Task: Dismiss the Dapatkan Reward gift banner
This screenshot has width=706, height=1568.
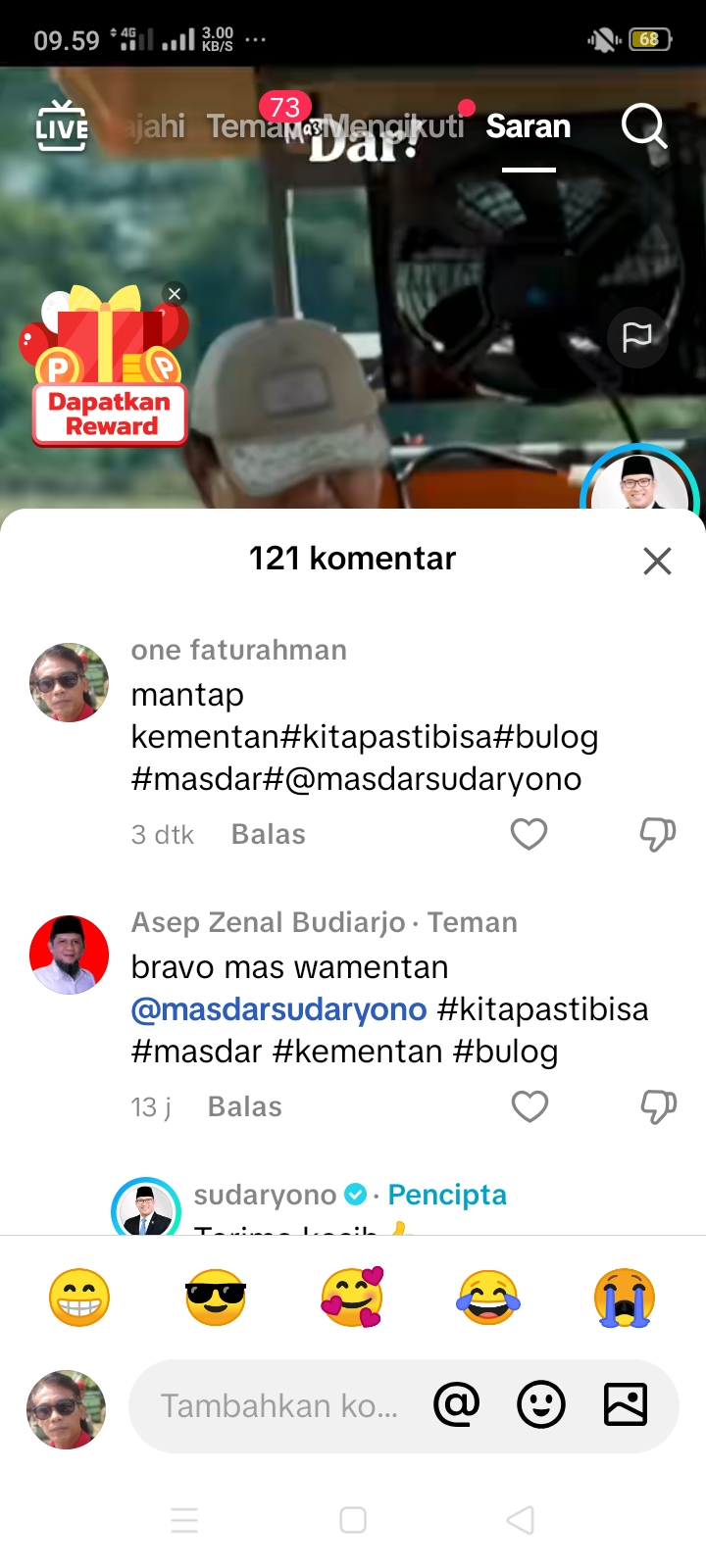Action: point(175,293)
